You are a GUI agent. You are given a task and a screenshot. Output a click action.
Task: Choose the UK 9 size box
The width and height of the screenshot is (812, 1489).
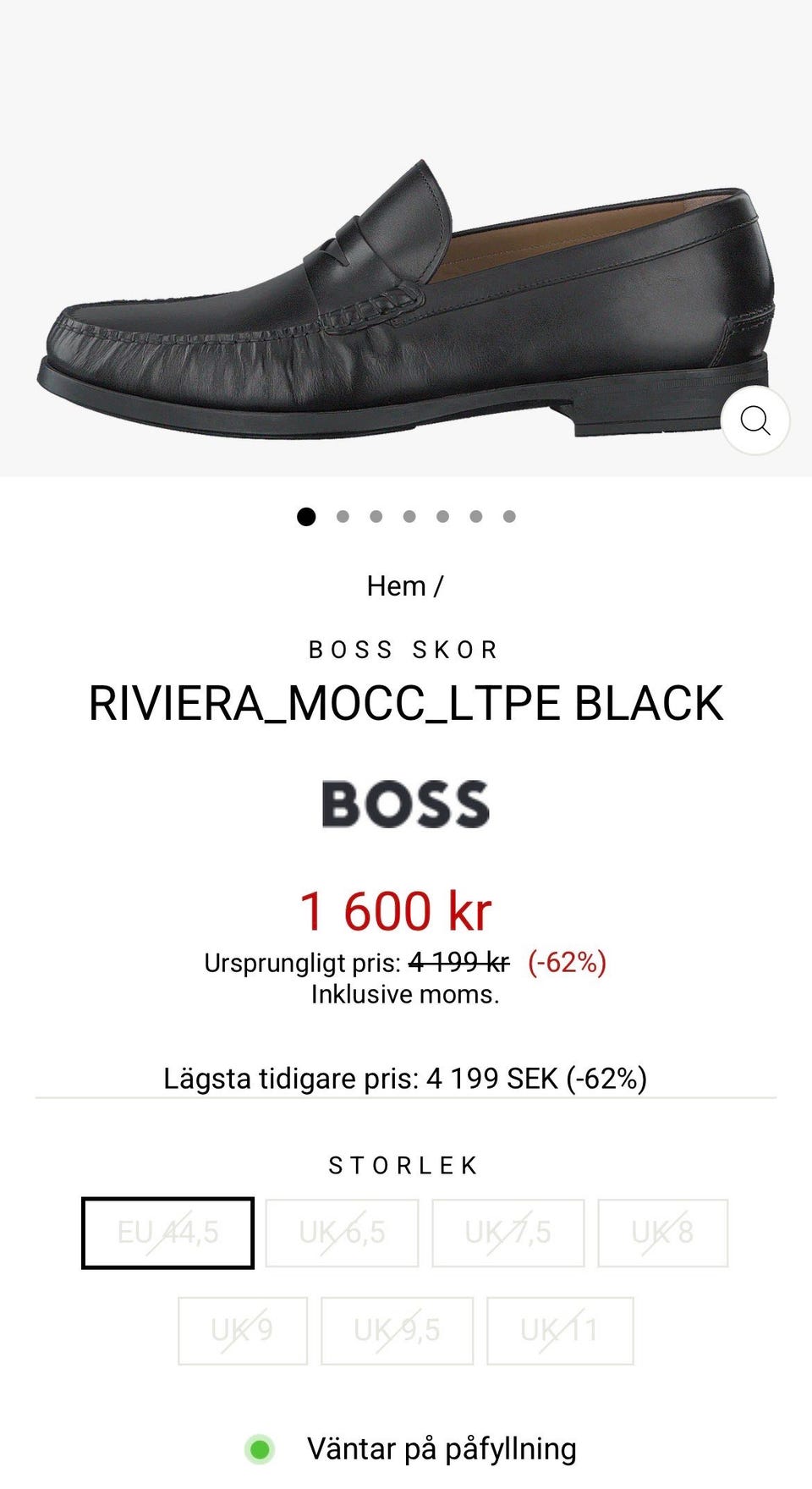pyautogui.click(x=242, y=1330)
